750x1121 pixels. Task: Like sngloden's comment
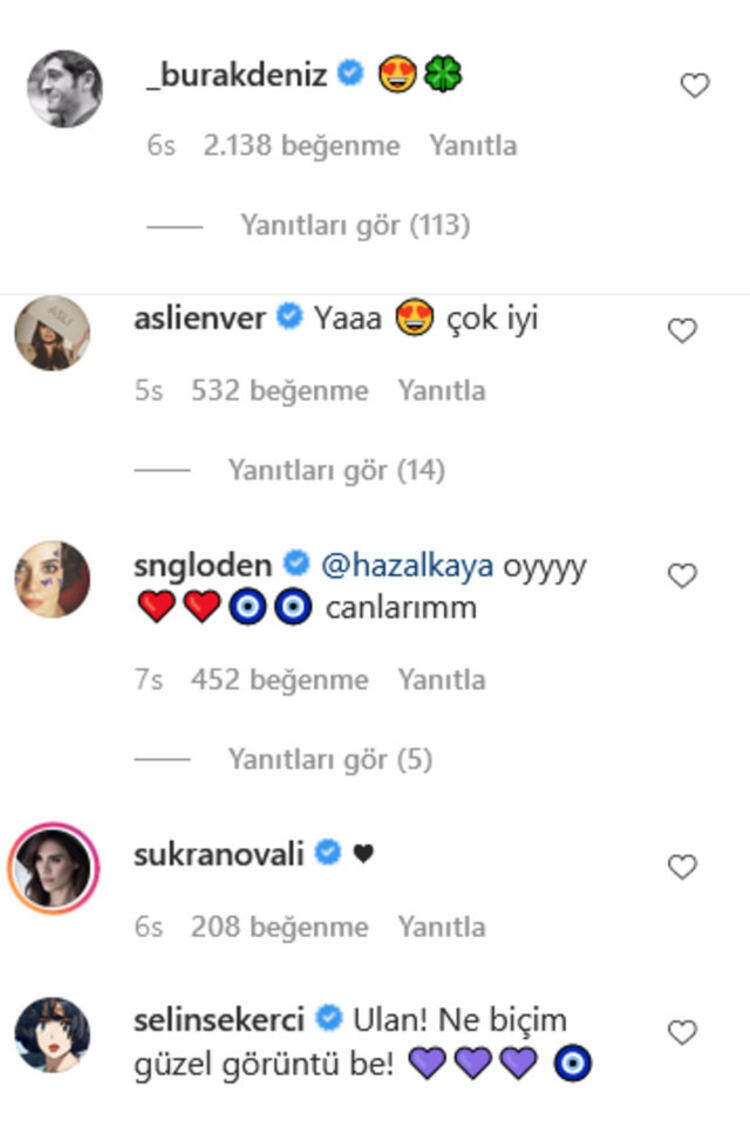click(682, 576)
